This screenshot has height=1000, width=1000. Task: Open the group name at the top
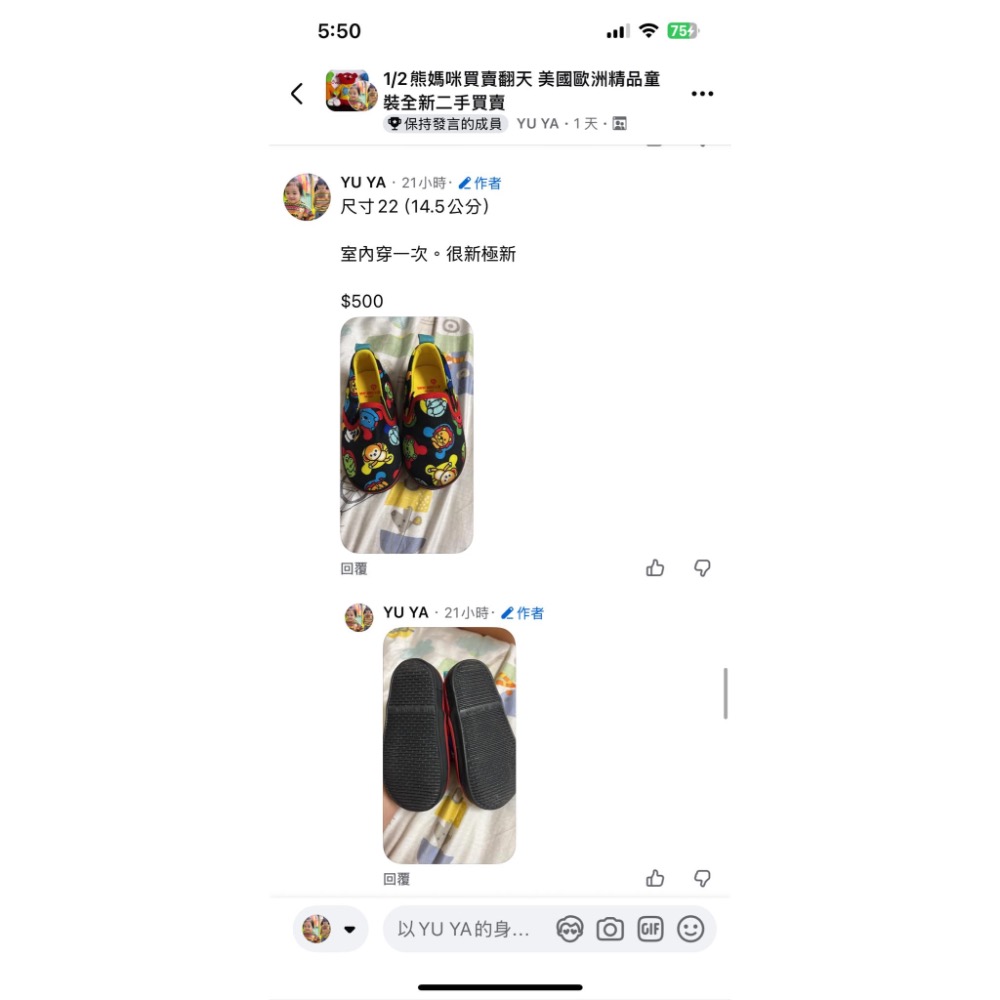521,90
